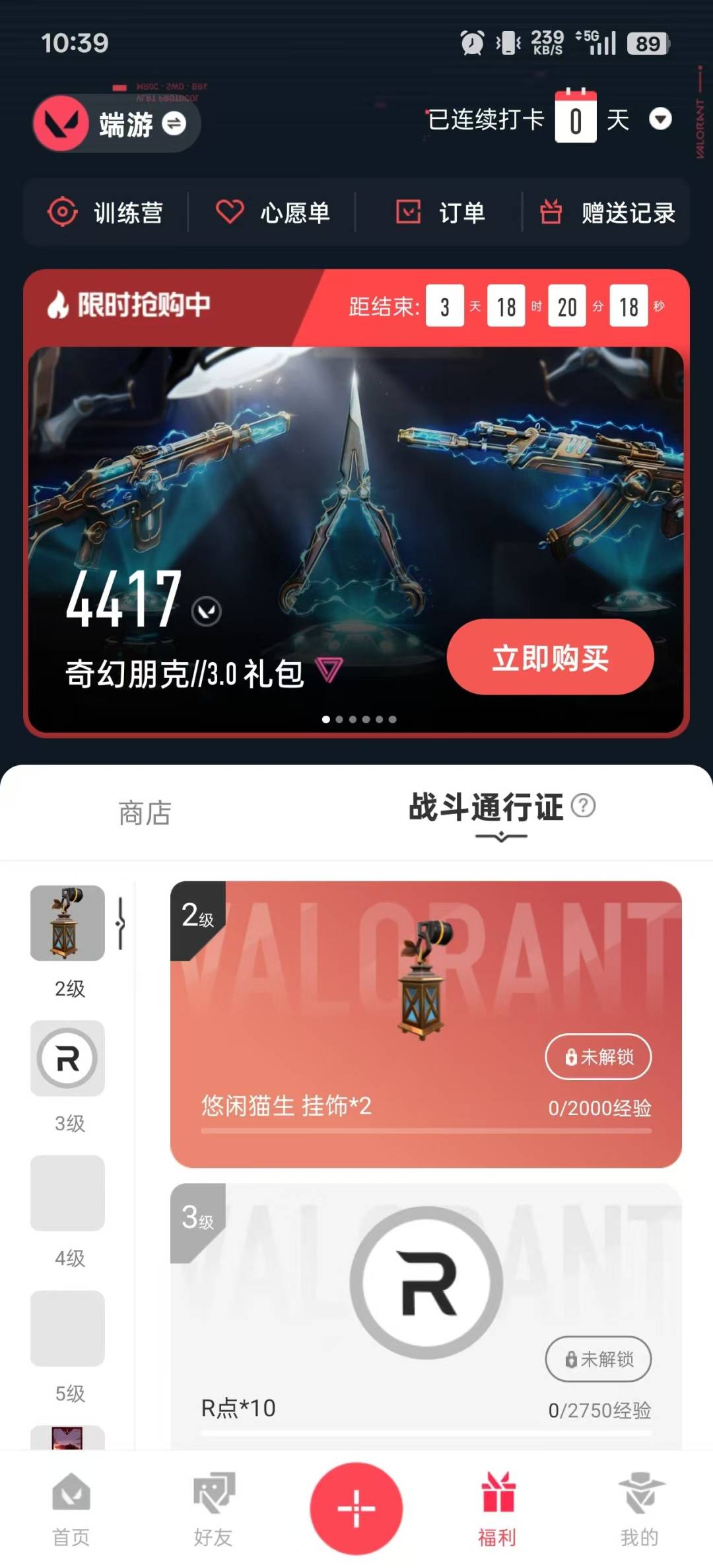Open 赠送记录 gift records
The height and width of the screenshot is (1568, 713).
(607, 213)
